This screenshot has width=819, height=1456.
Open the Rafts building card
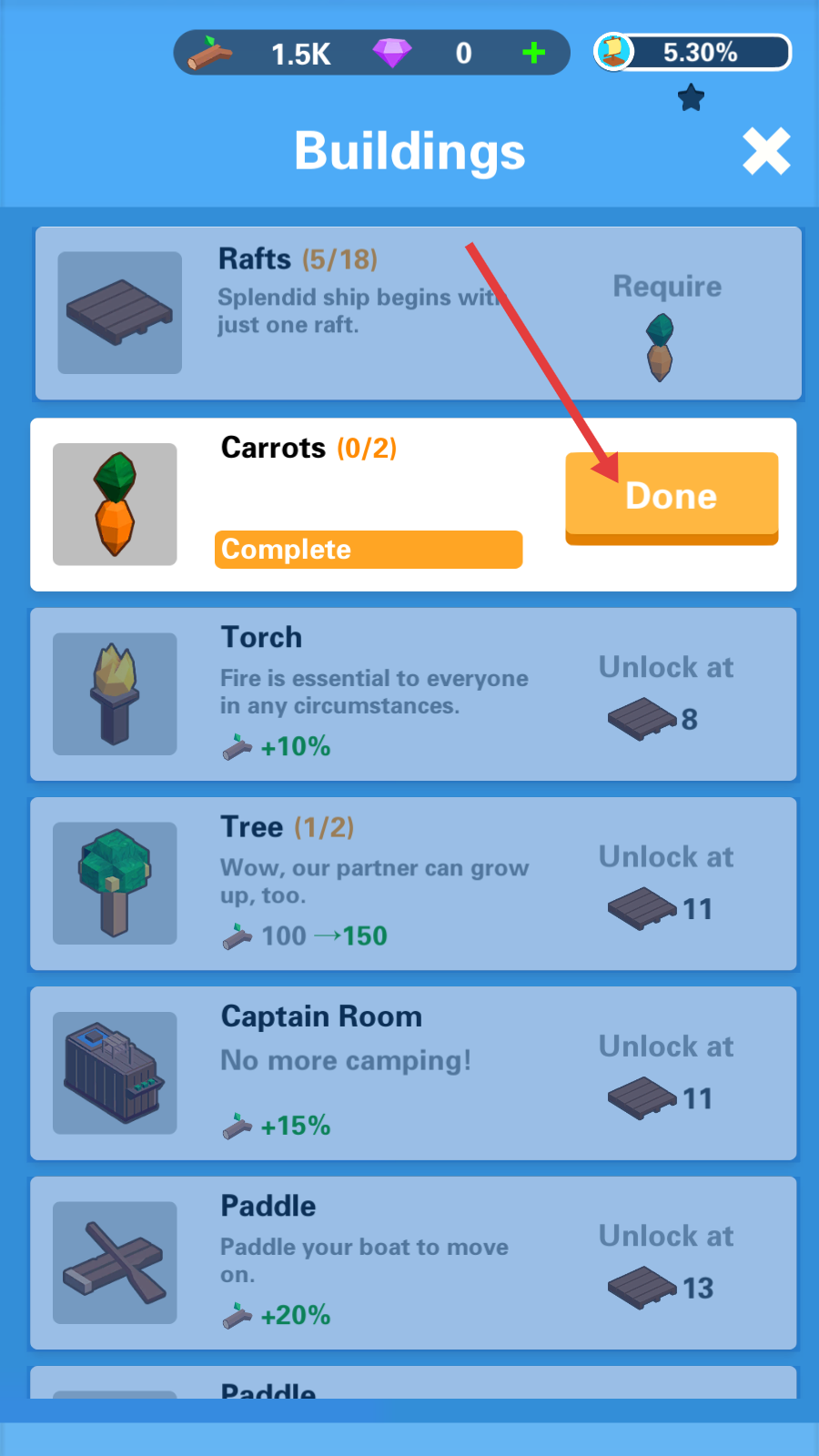click(418, 313)
